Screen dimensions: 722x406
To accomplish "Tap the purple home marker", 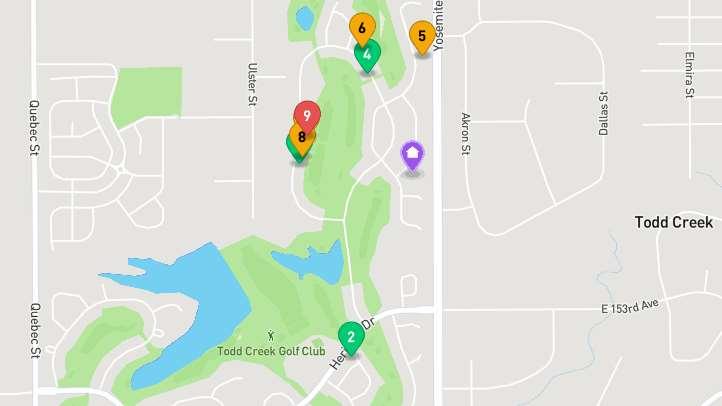I will click(x=412, y=155).
